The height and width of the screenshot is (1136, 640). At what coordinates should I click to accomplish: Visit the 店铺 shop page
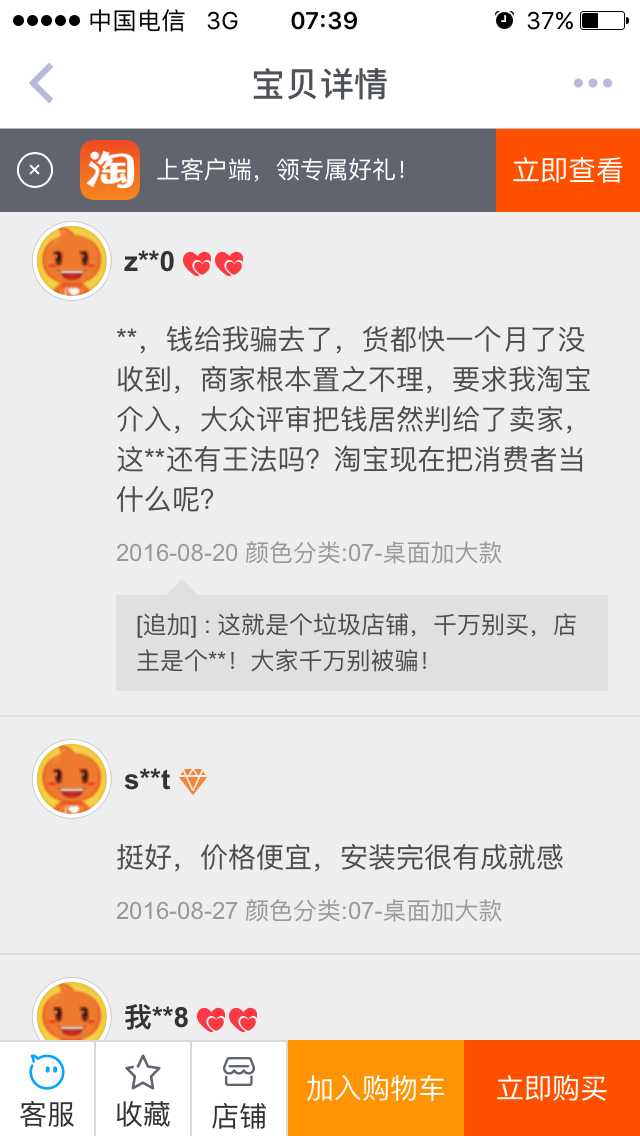click(239, 1088)
